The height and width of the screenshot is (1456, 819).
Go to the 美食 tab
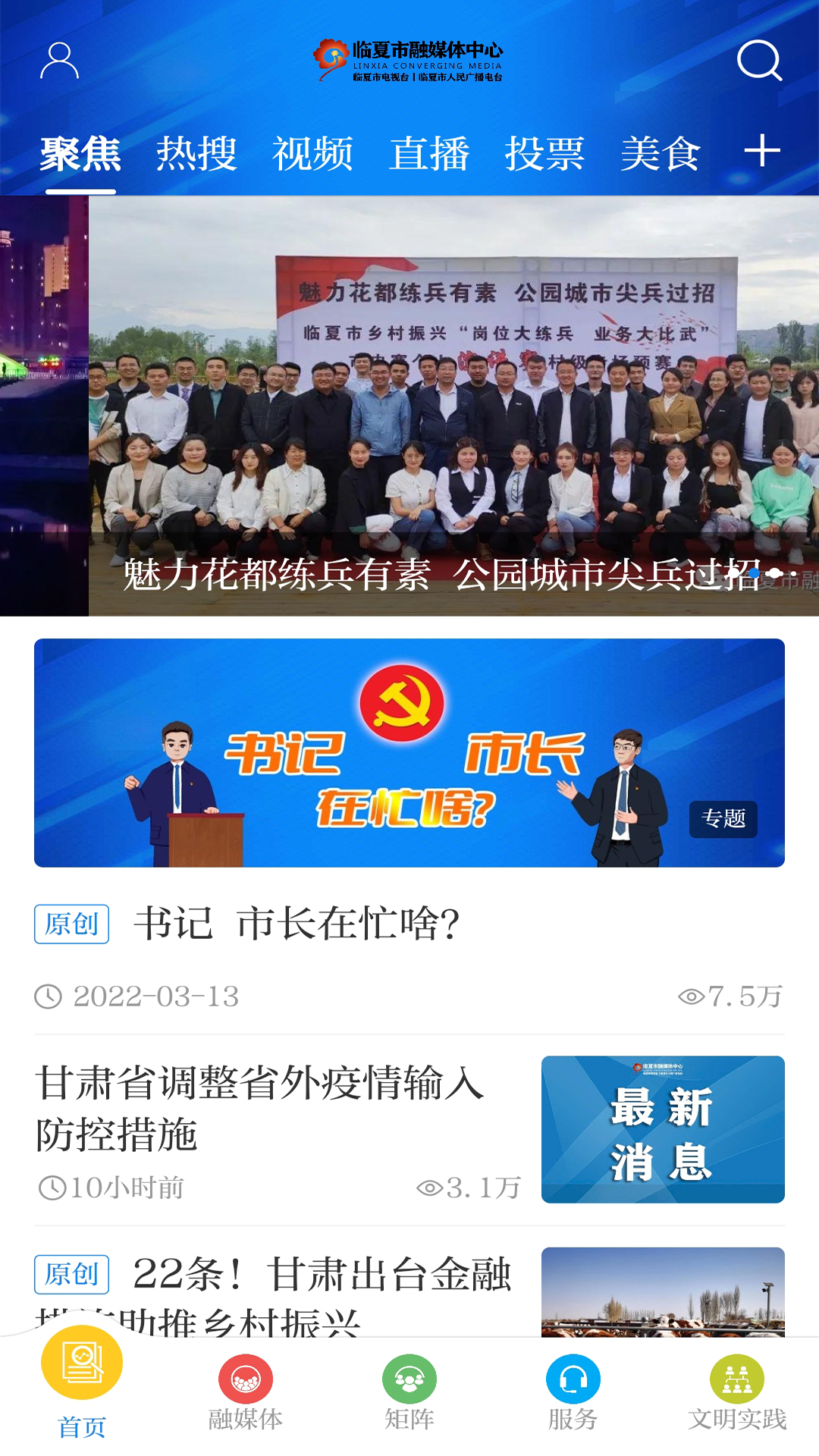coord(661,154)
